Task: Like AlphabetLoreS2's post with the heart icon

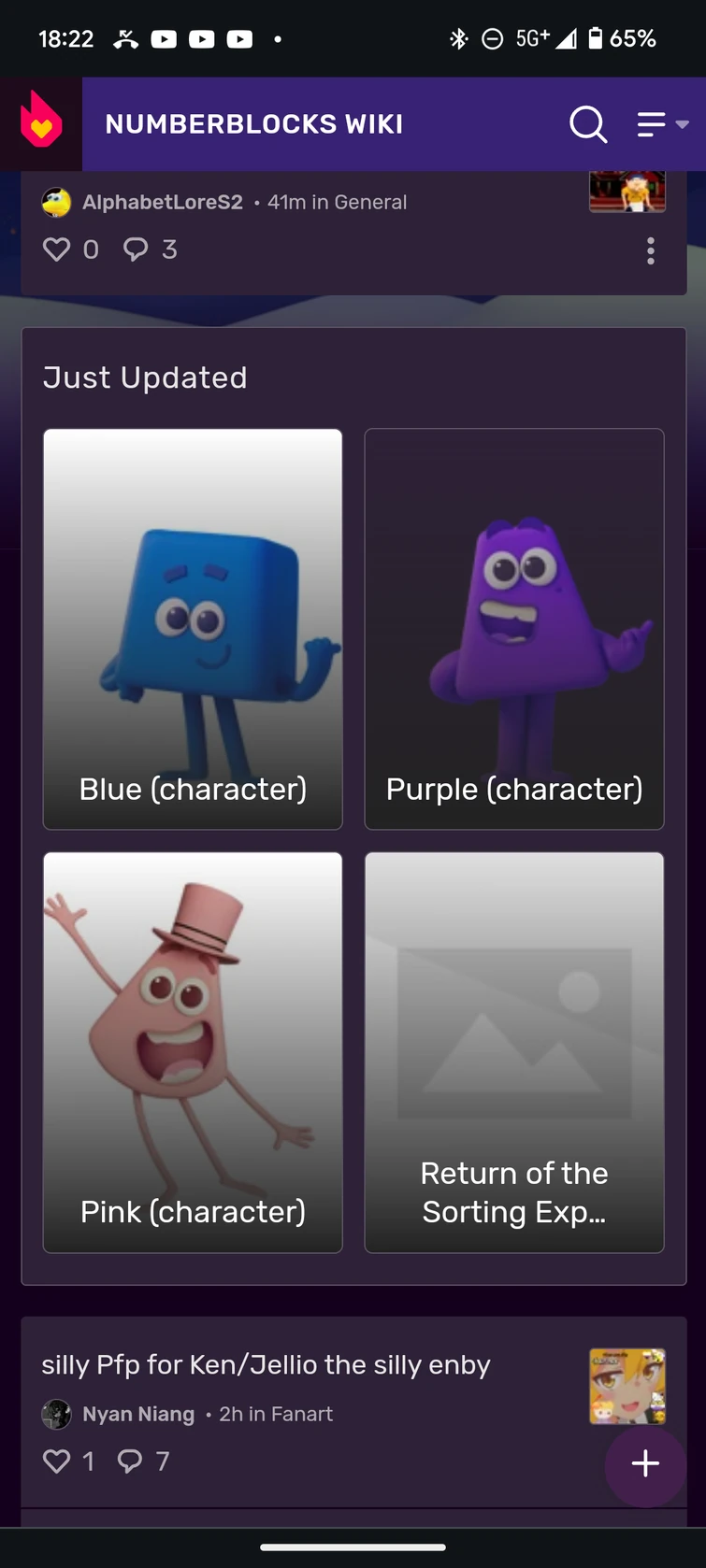Action: click(x=56, y=249)
